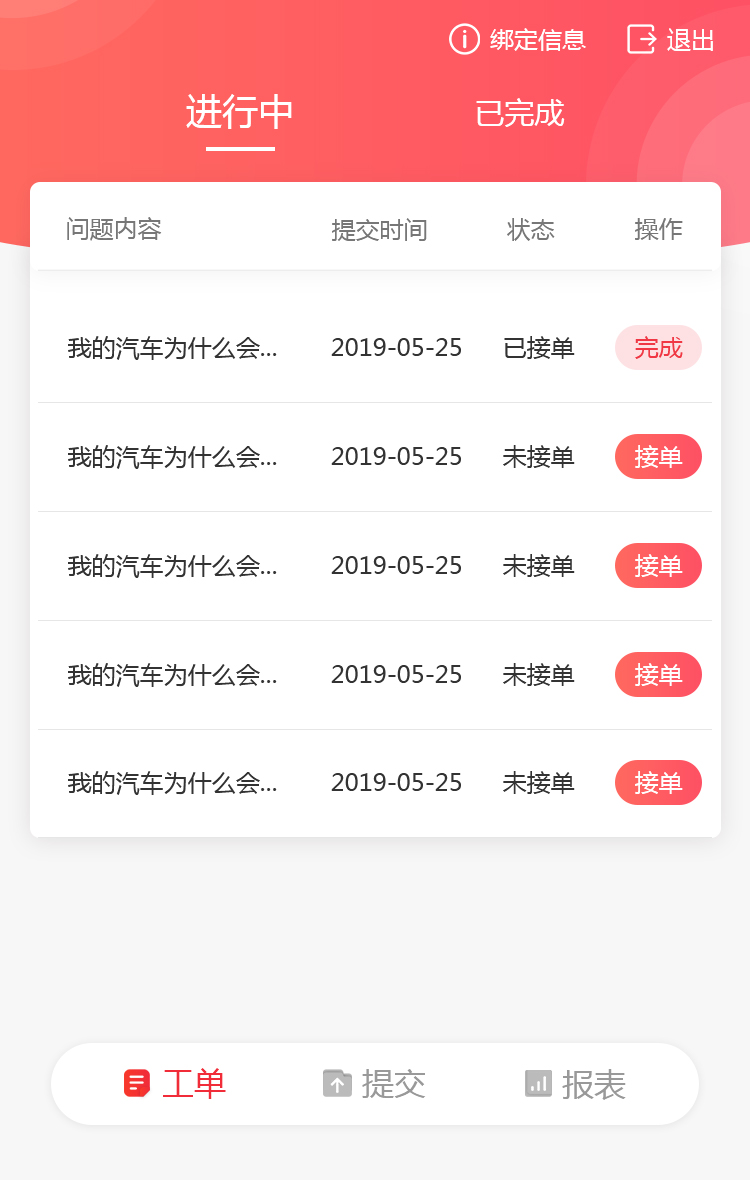This screenshot has height=1180, width=750.
Task: Mark the 已接单 order as 完成
Action: [x=658, y=348]
